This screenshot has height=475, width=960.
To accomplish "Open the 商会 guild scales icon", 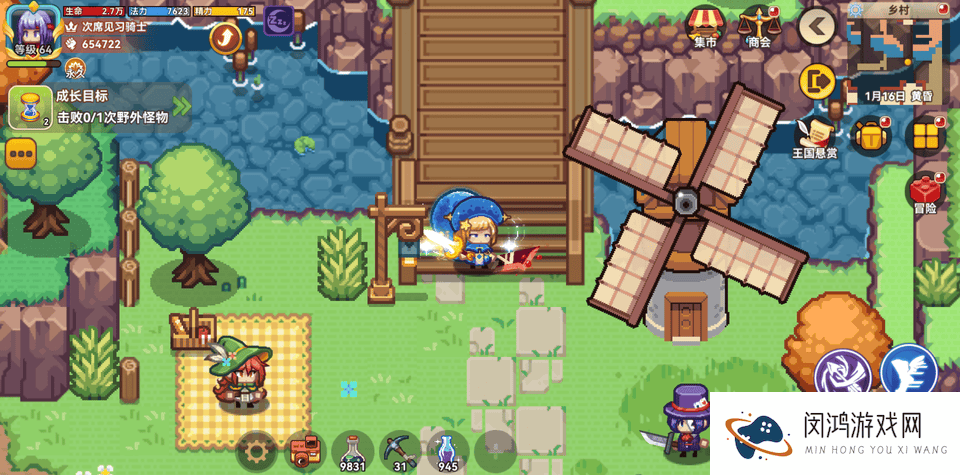I will pos(759,25).
